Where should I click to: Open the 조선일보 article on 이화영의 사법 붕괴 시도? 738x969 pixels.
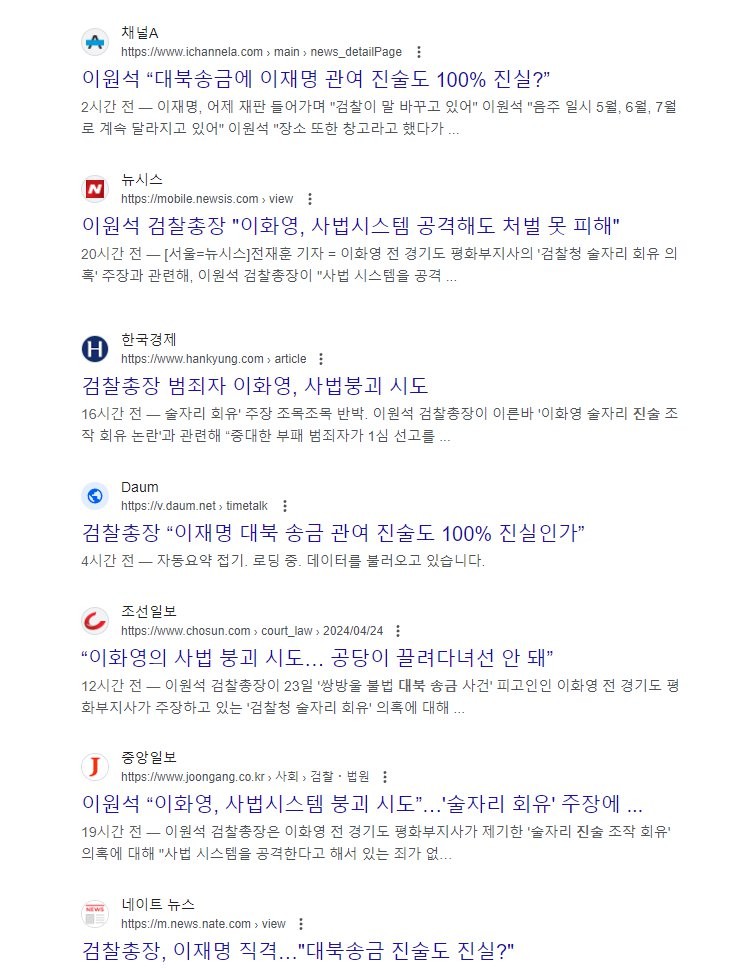(x=317, y=657)
